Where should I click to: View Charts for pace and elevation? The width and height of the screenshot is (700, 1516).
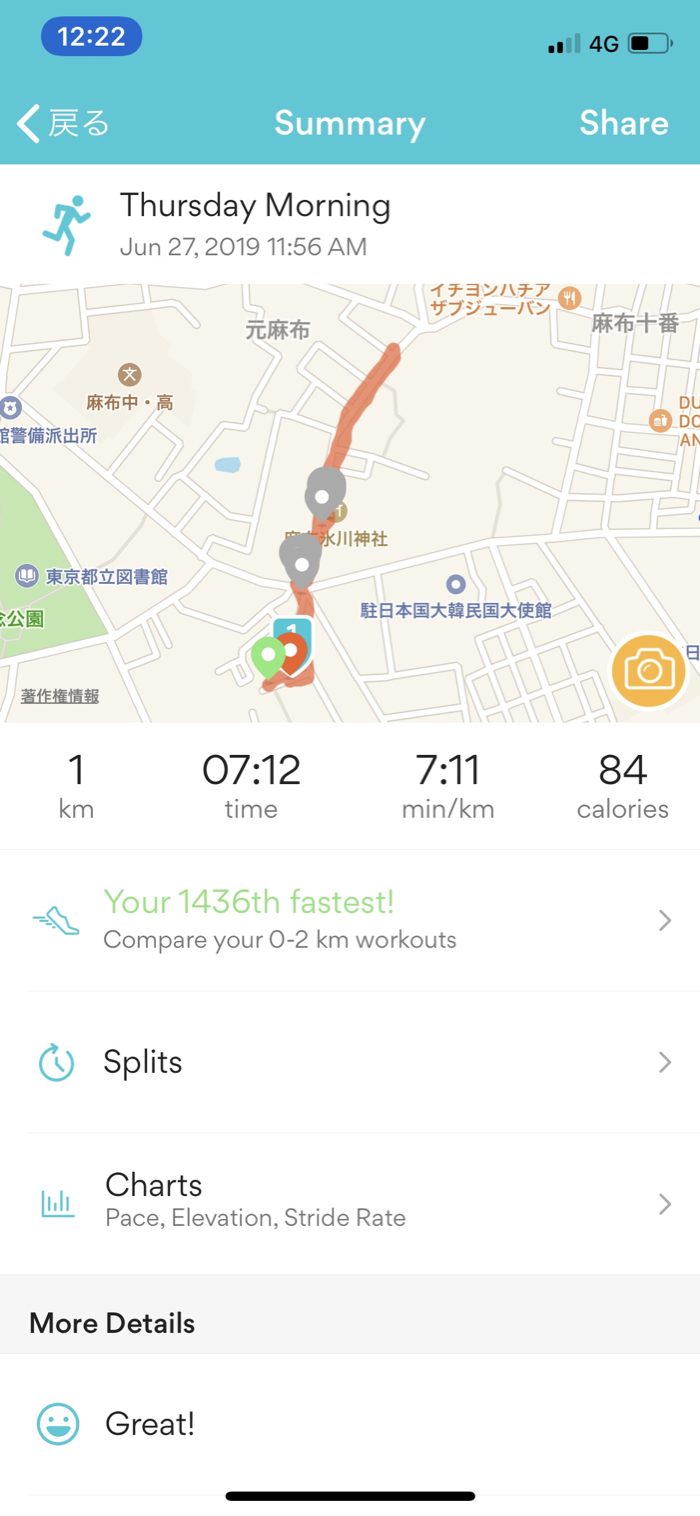(350, 1202)
